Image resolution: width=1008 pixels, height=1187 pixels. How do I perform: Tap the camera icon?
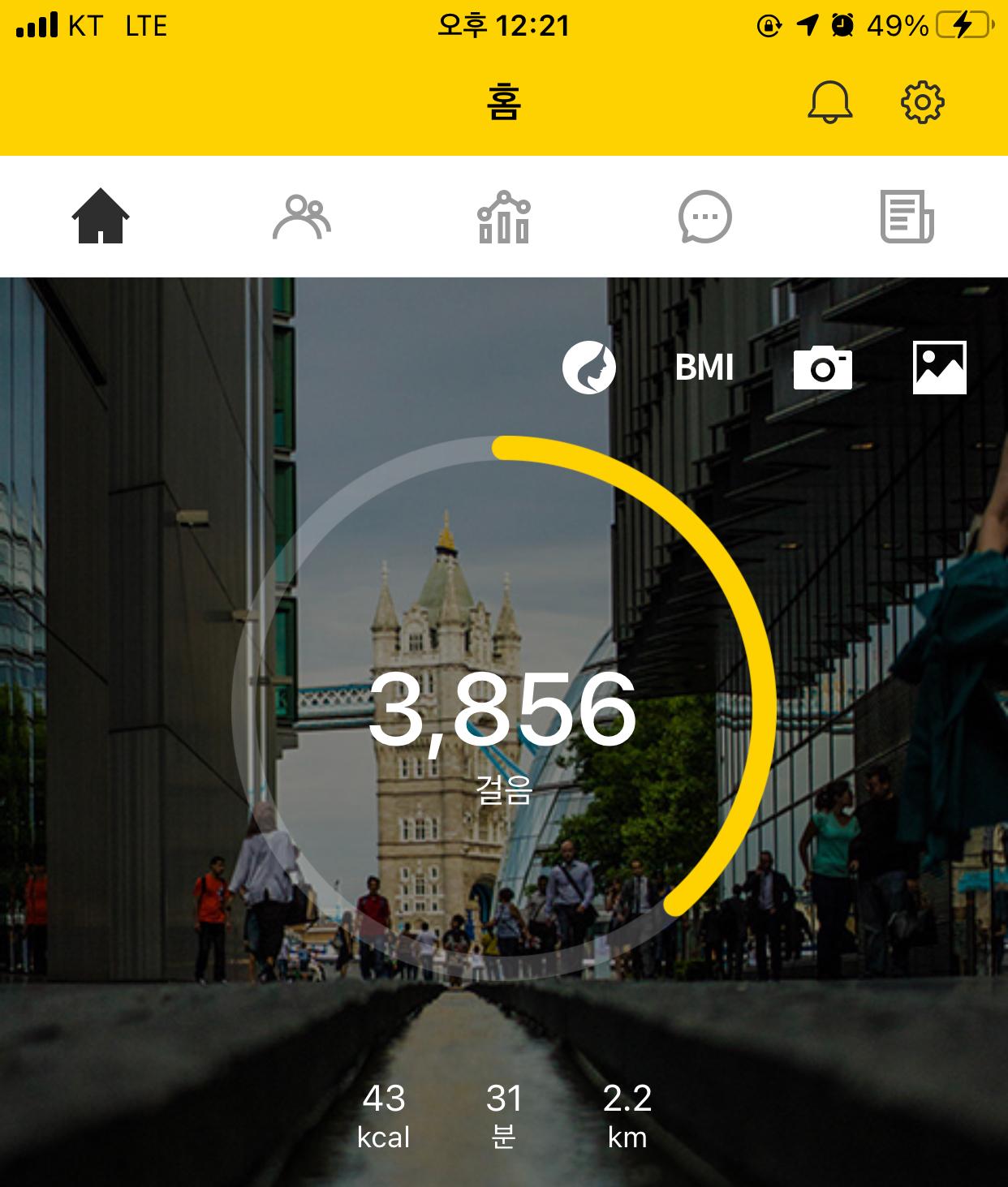tap(822, 368)
